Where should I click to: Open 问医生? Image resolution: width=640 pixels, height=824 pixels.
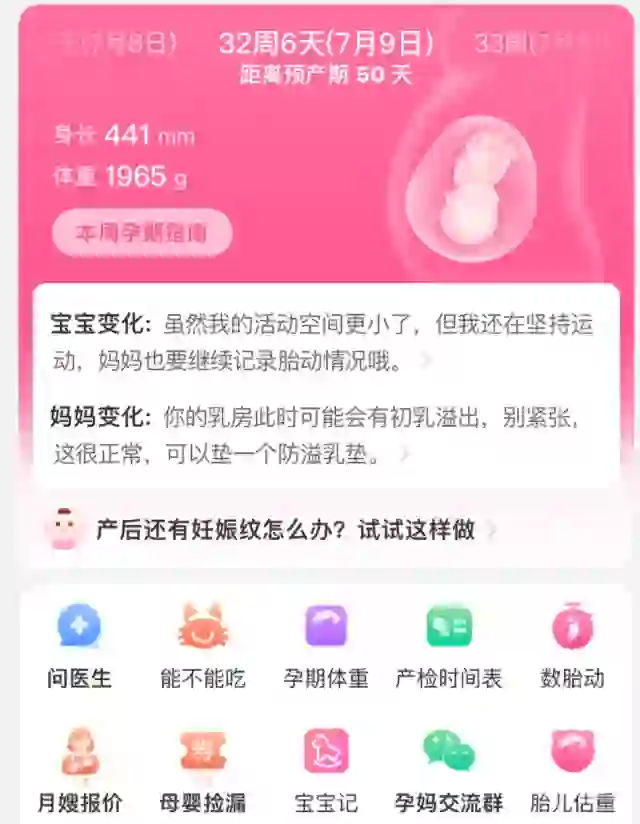[79, 645]
